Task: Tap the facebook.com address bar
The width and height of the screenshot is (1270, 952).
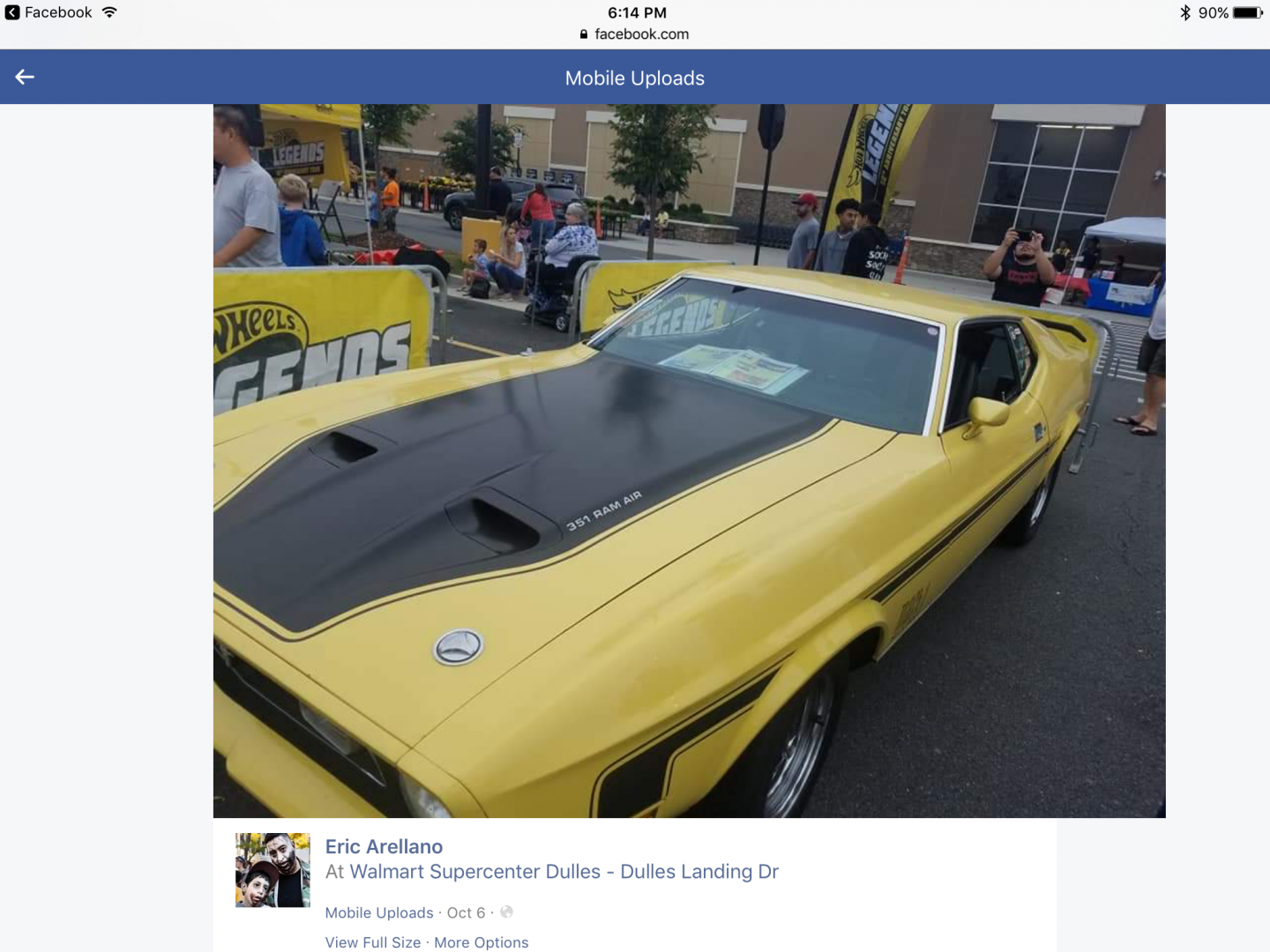Action: [x=635, y=34]
